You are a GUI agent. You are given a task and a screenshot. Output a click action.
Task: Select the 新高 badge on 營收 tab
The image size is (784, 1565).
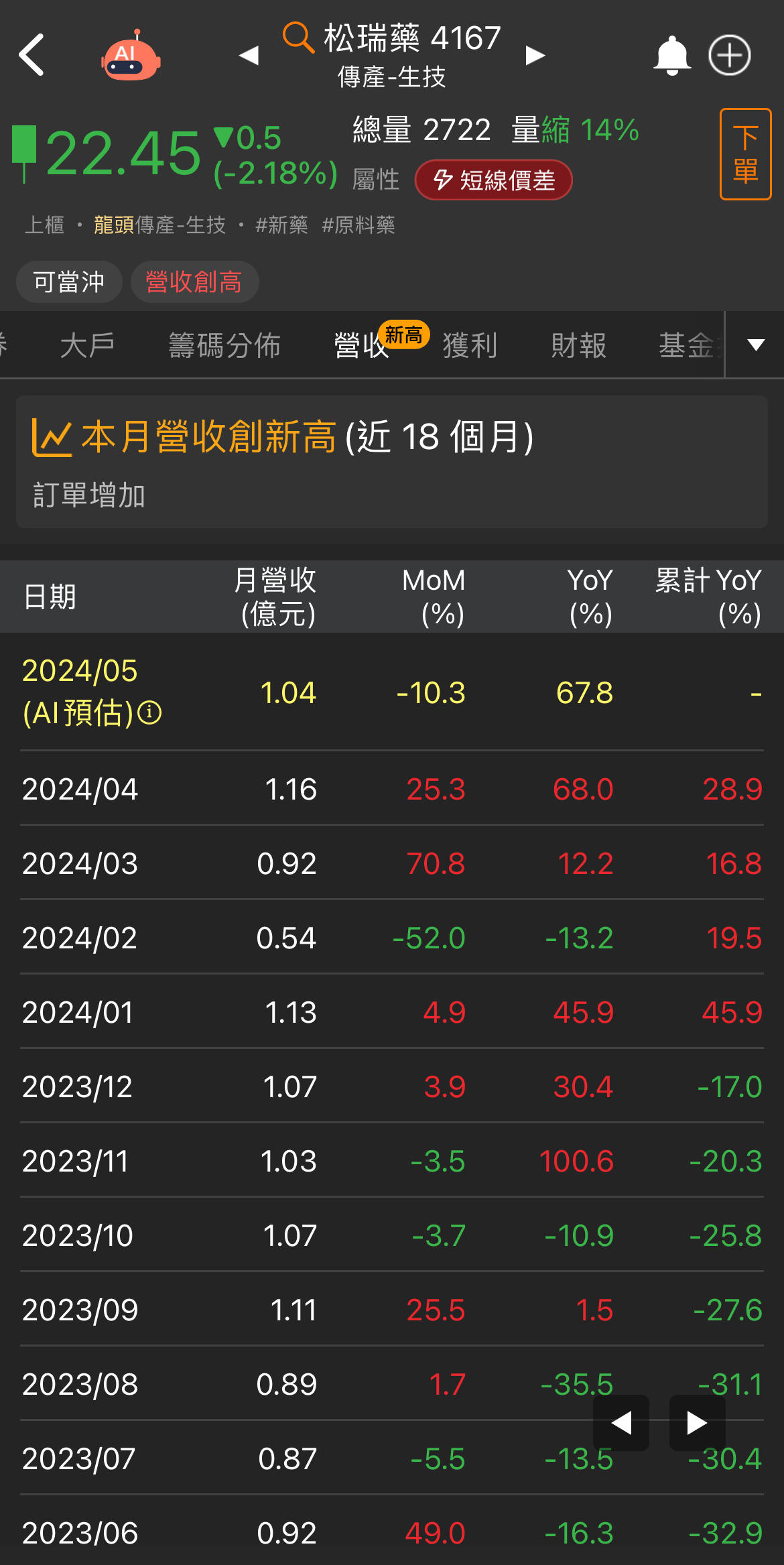click(x=405, y=335)
